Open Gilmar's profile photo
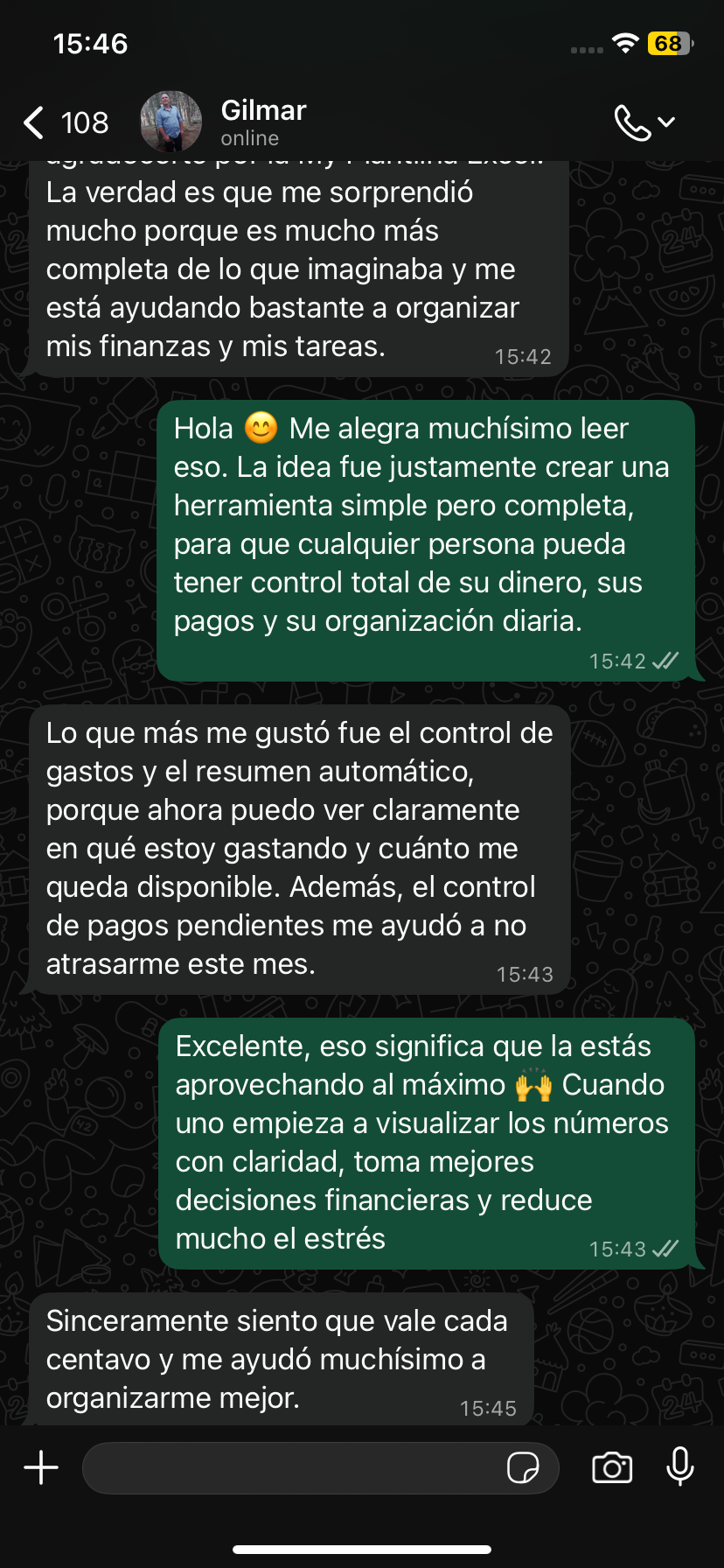 (x=171, y=122)
